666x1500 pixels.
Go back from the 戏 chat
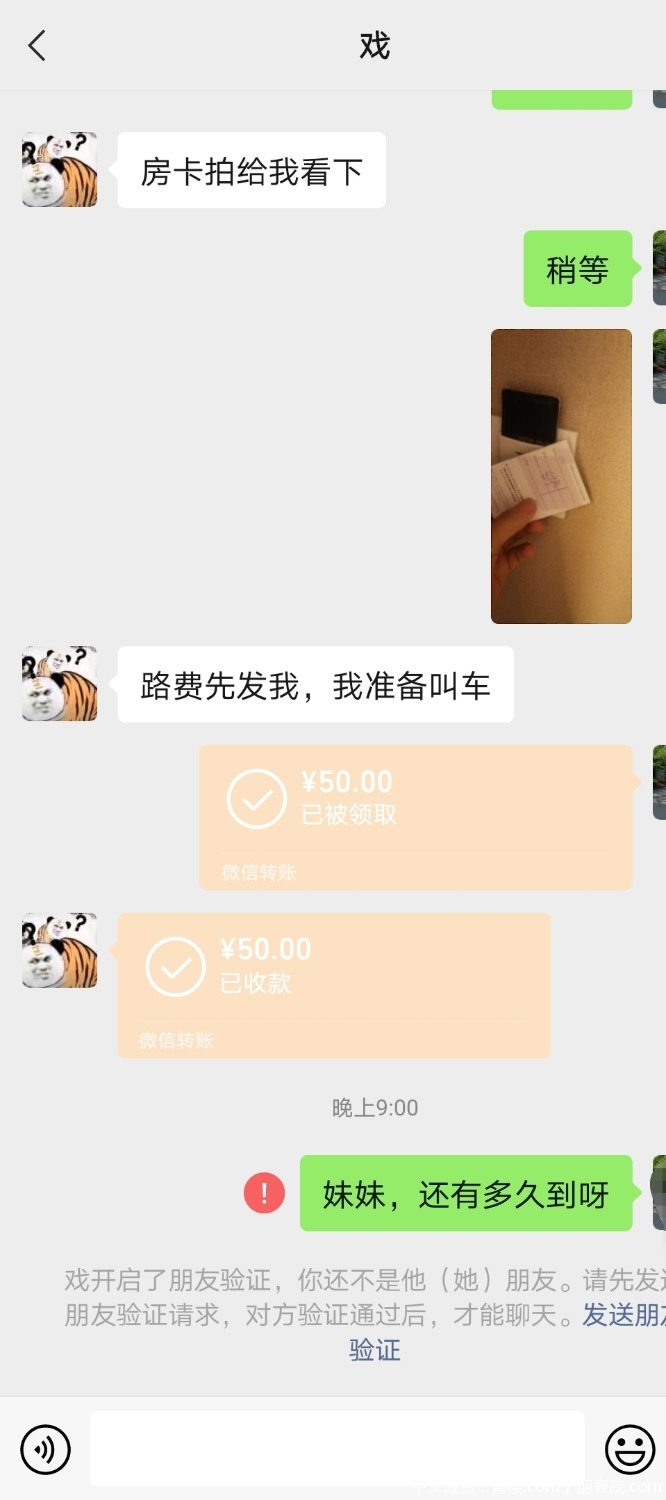(x=37, y=46)
